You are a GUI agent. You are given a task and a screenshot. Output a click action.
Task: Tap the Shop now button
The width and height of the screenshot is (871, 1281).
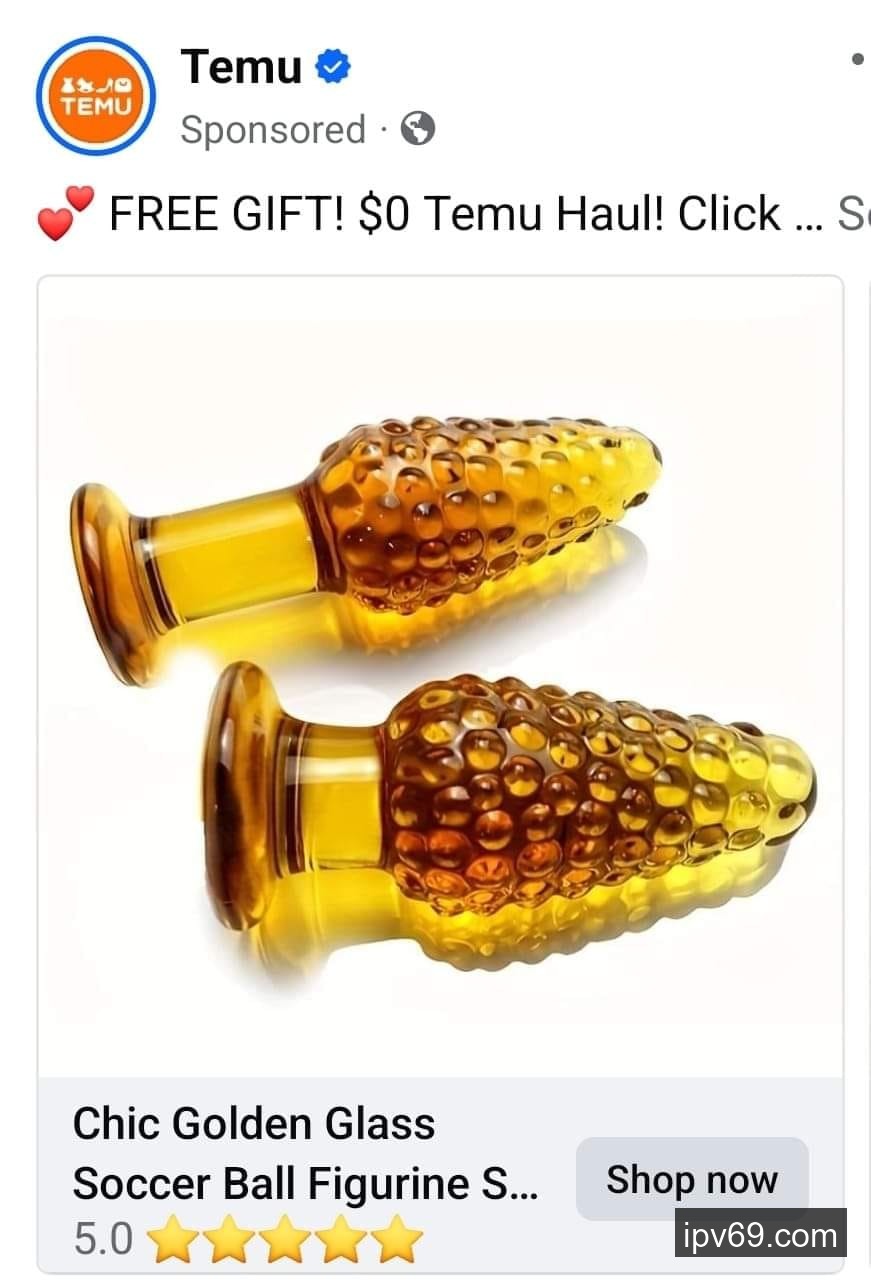(691, 1179)
